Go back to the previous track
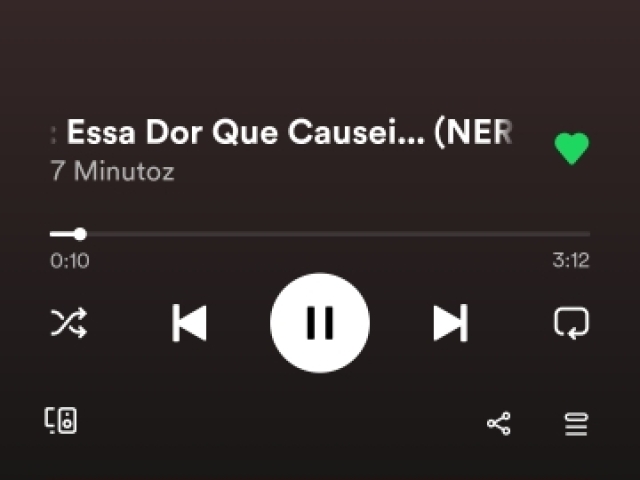Screen dimensions: 640x480 (189, 323)
